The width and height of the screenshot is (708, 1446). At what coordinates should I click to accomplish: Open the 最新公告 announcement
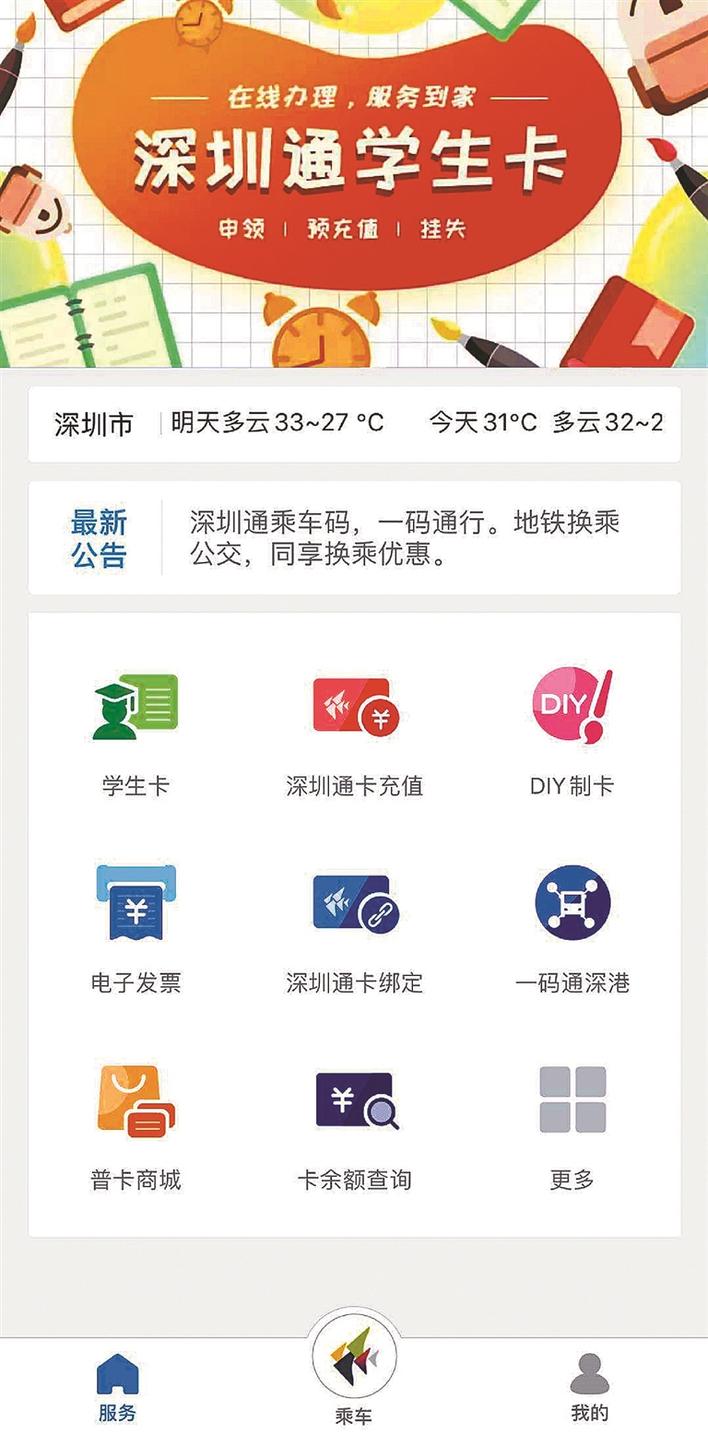click(x=354, y=538)
